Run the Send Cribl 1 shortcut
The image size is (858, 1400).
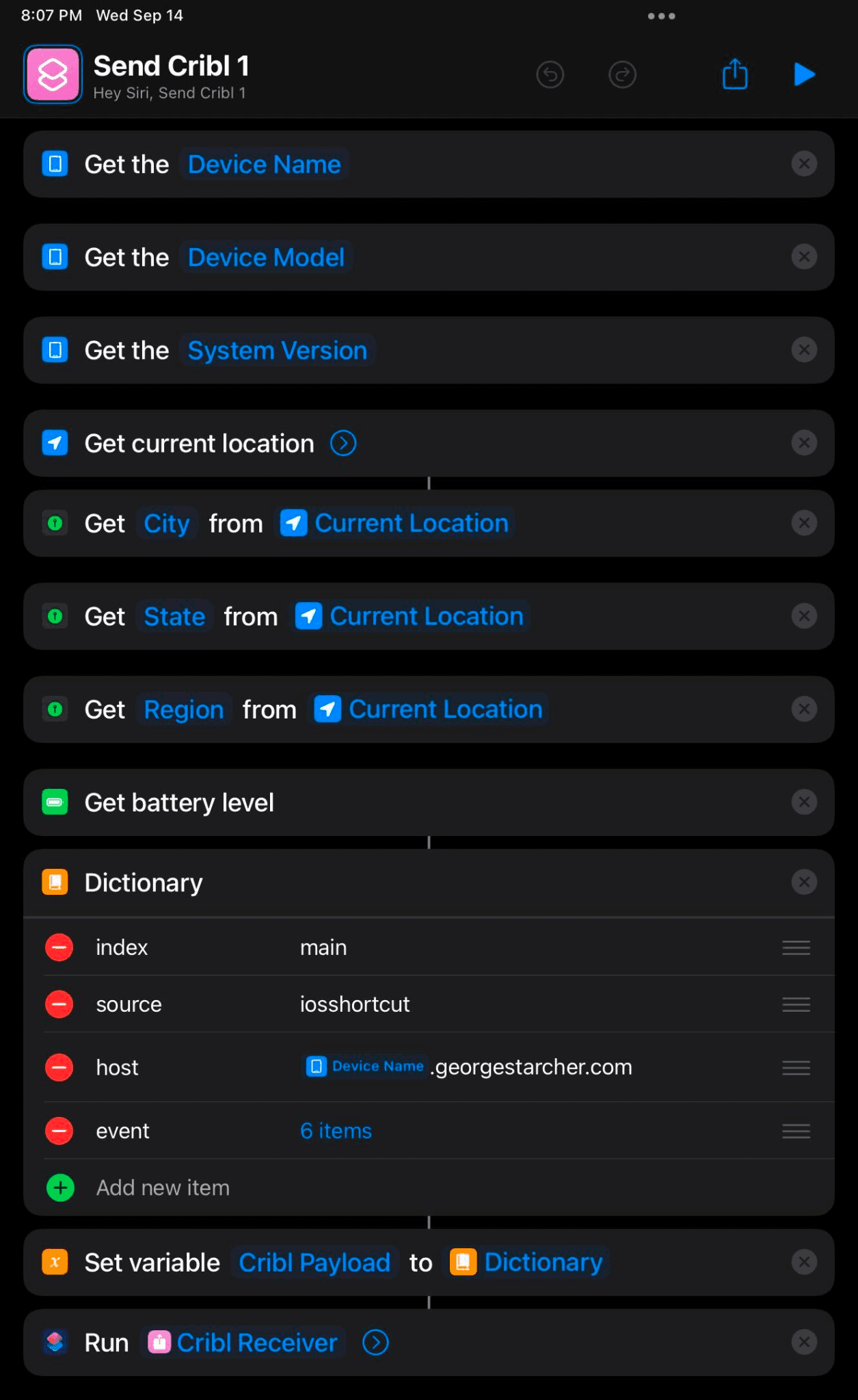click(804, 75)
